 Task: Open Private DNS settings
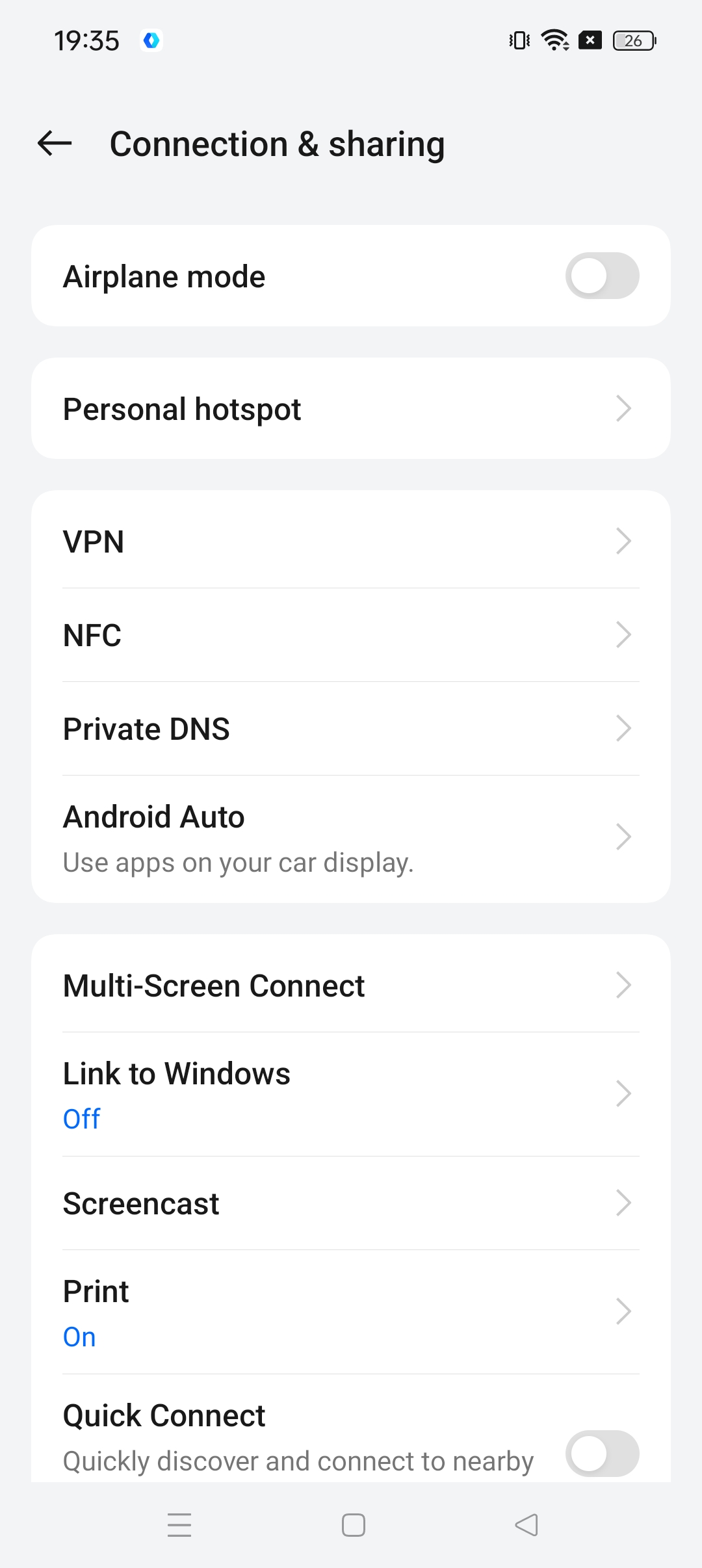click(351, 729)
